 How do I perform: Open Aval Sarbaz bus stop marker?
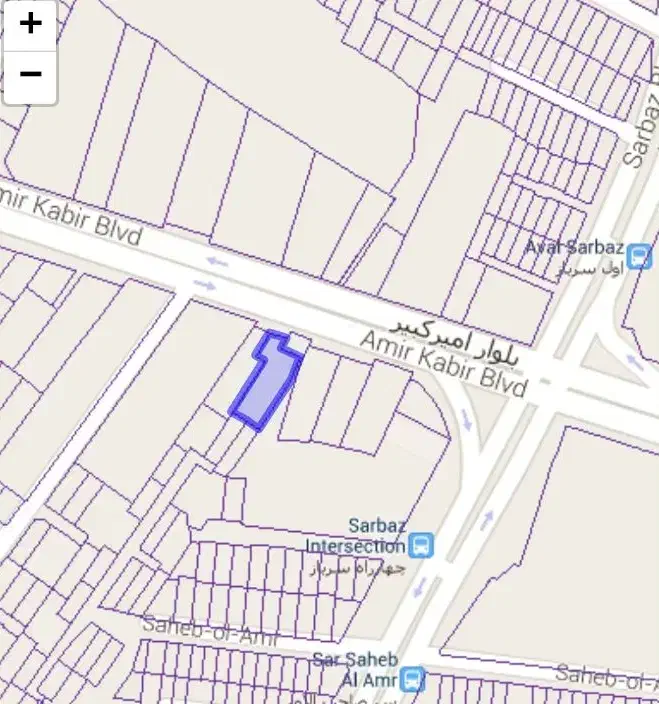coord(639,258)
